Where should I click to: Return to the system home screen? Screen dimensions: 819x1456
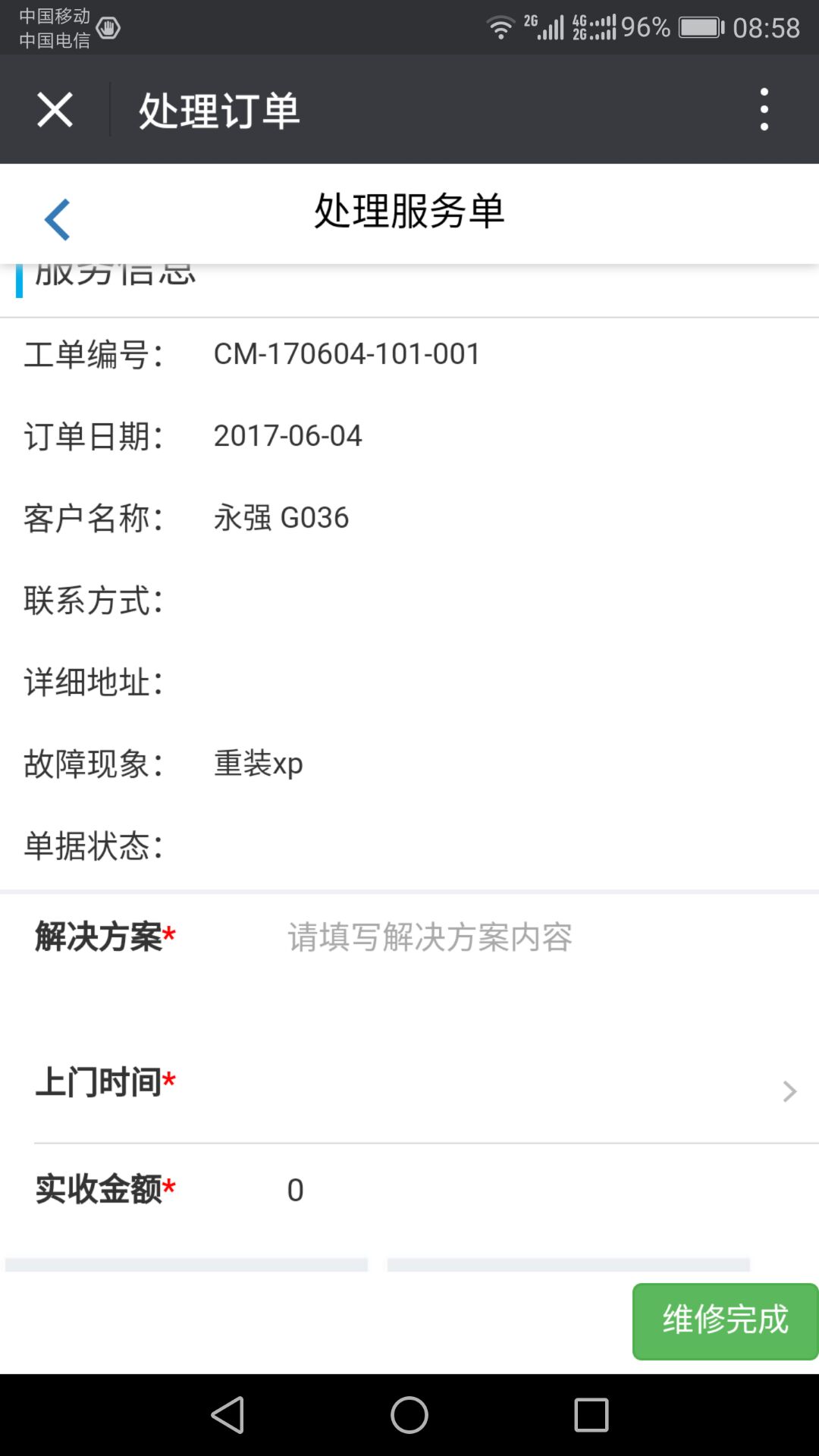click(x=409, y=1415)
